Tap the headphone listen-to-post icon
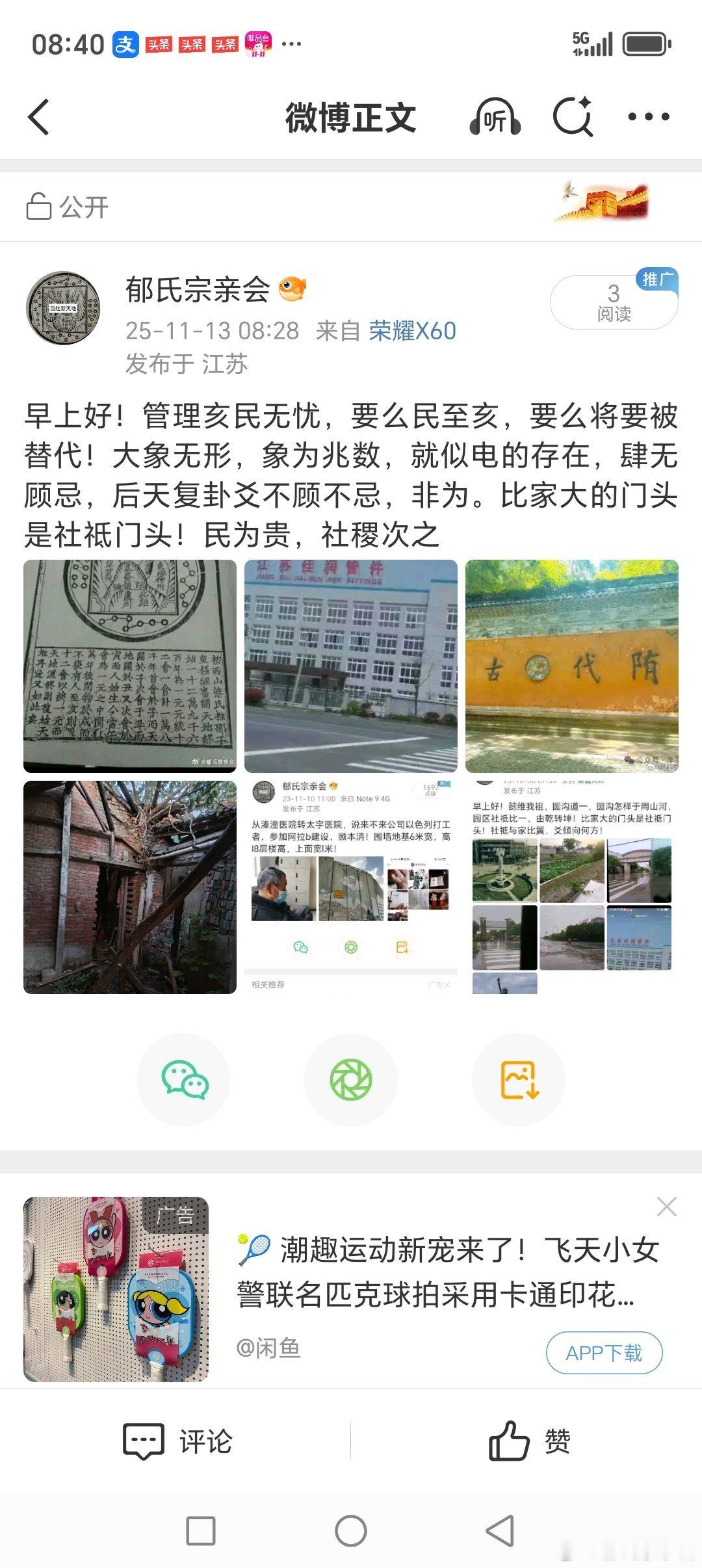 tap(495, 118)
